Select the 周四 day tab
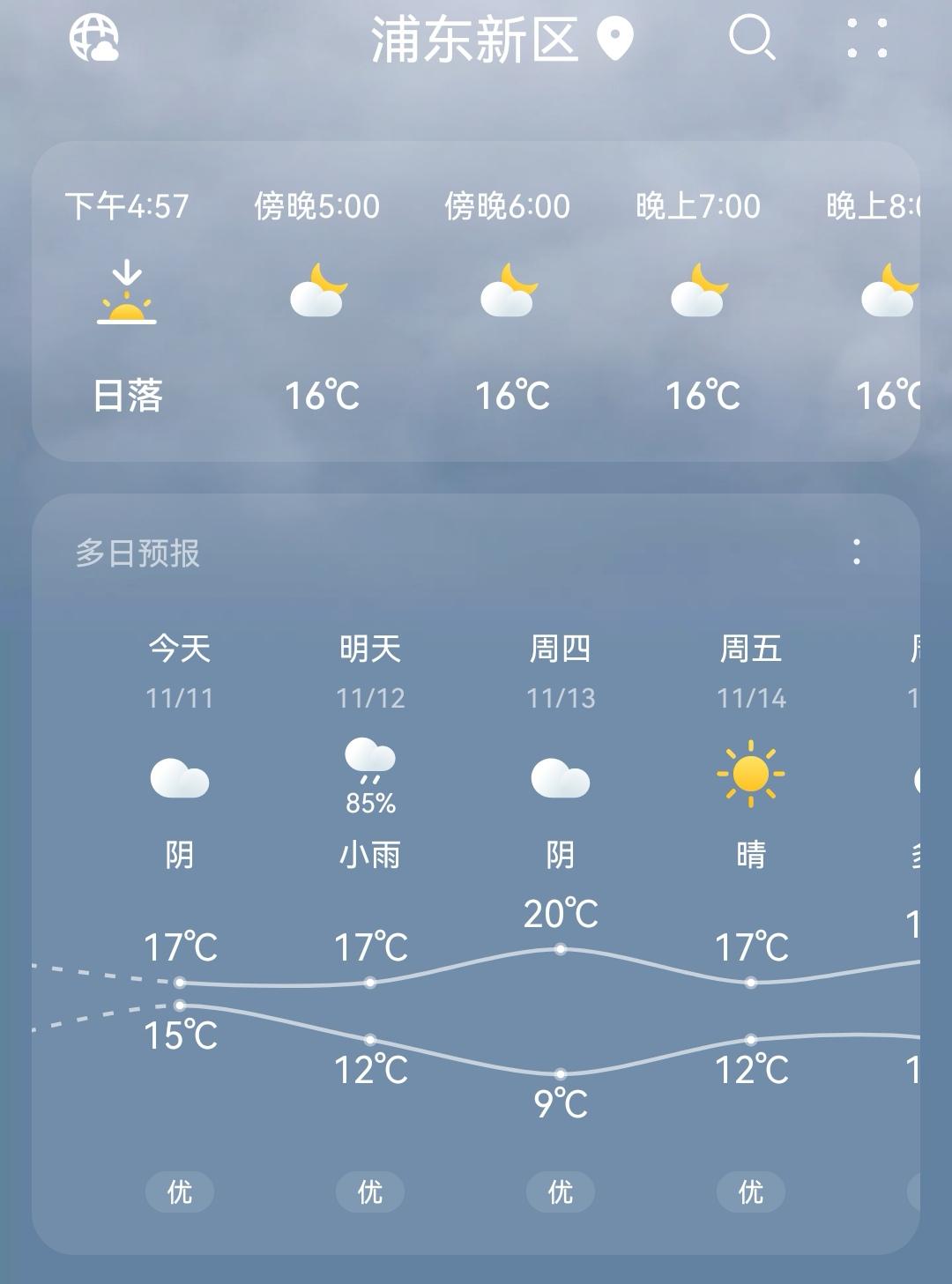This screenshot has height=1284, width=952. click(x=560, y=649)
